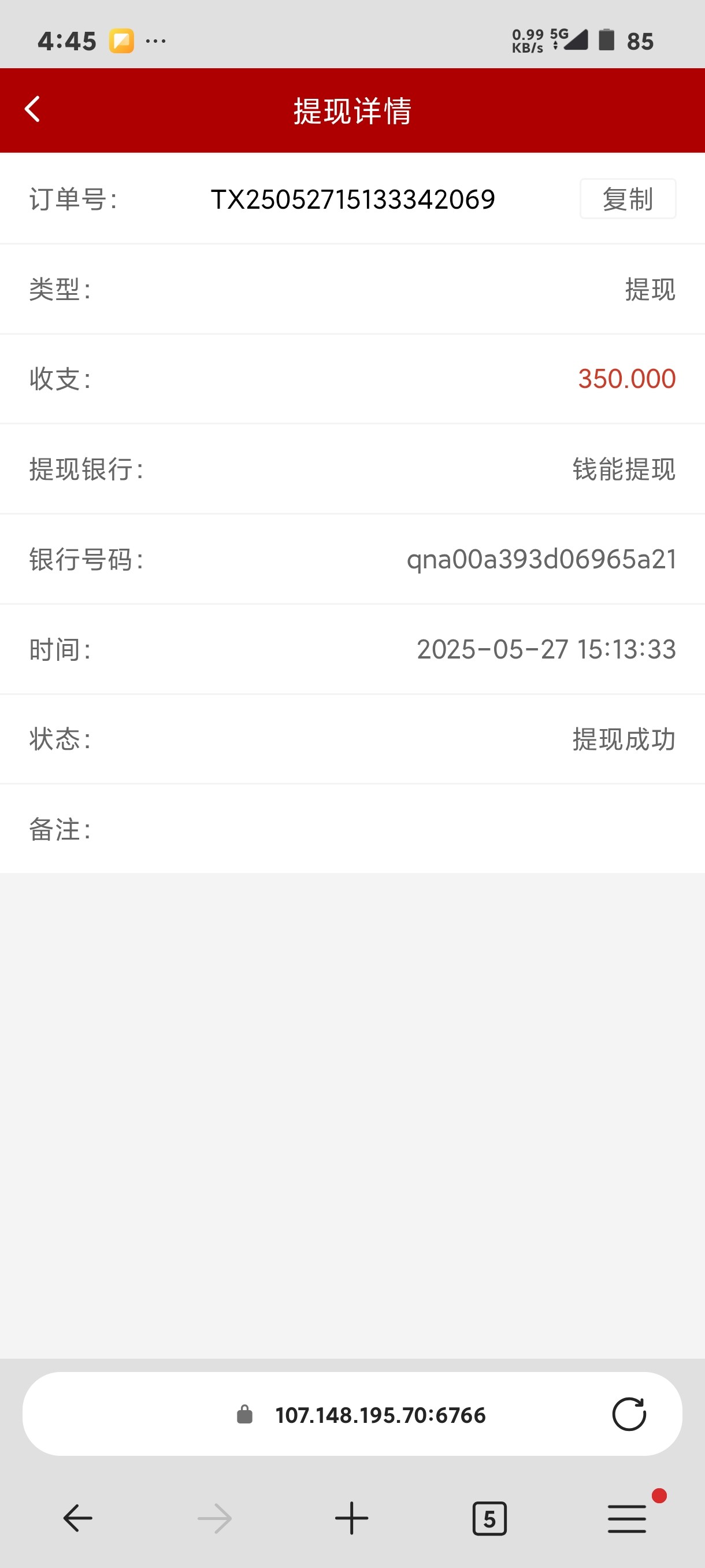Open the browser address bar 107.148.195.70:6766
Screen dimensions: 705x1568
[x=380, y=1415]
